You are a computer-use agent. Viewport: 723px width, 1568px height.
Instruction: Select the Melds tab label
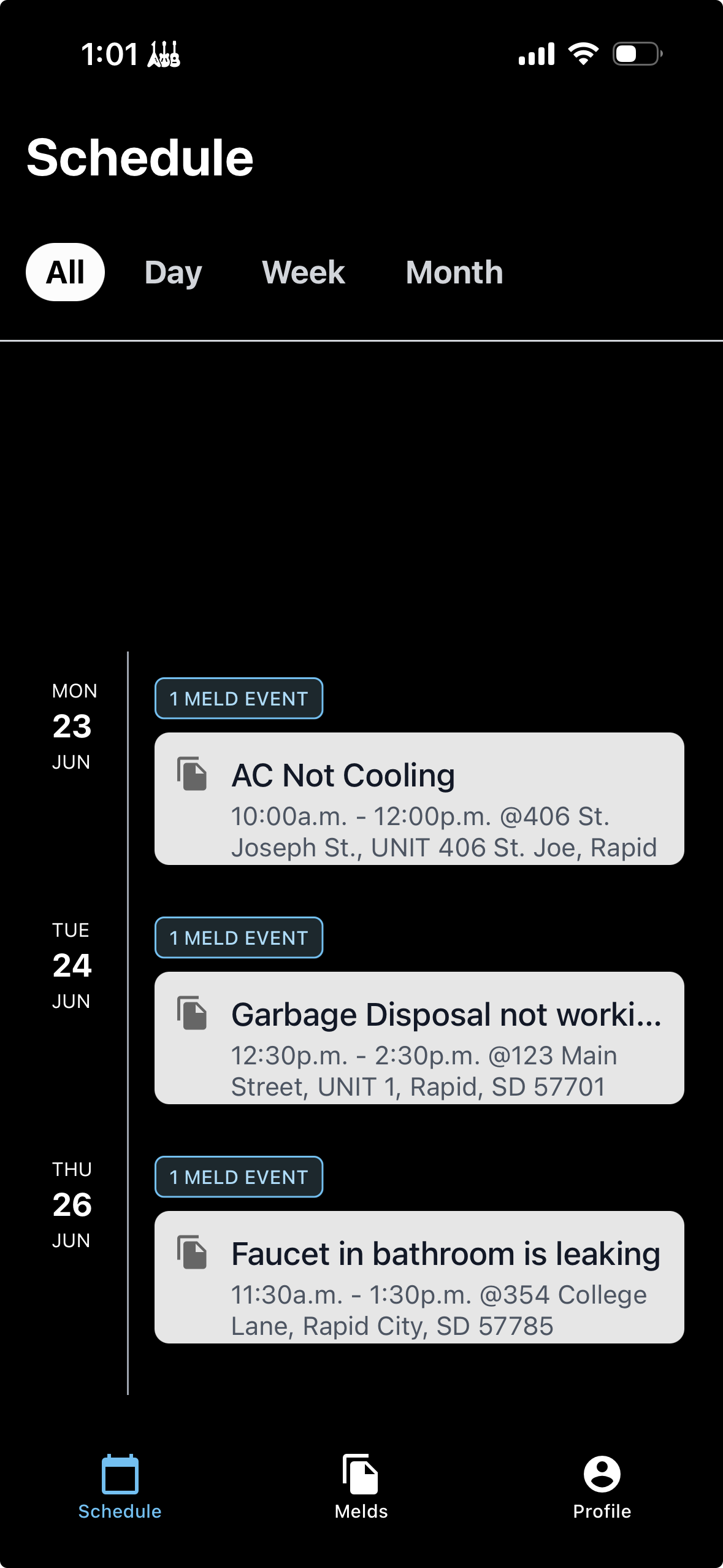pyautogui.click(x=361, y=1511)
